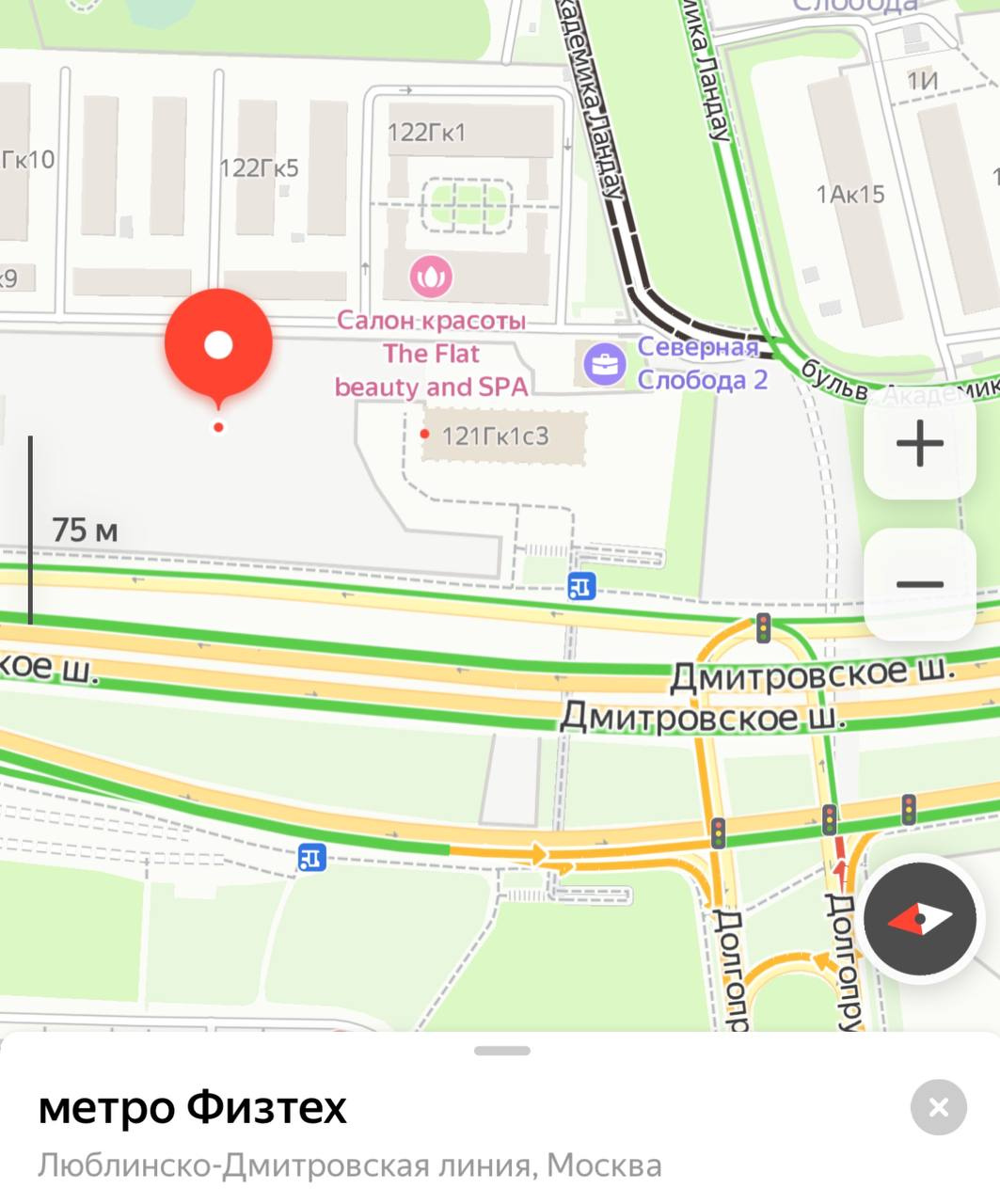Screen dimensions: 1000x1204
Task: Tap the red метро Физтех pin
Action: tap(218, 345)
